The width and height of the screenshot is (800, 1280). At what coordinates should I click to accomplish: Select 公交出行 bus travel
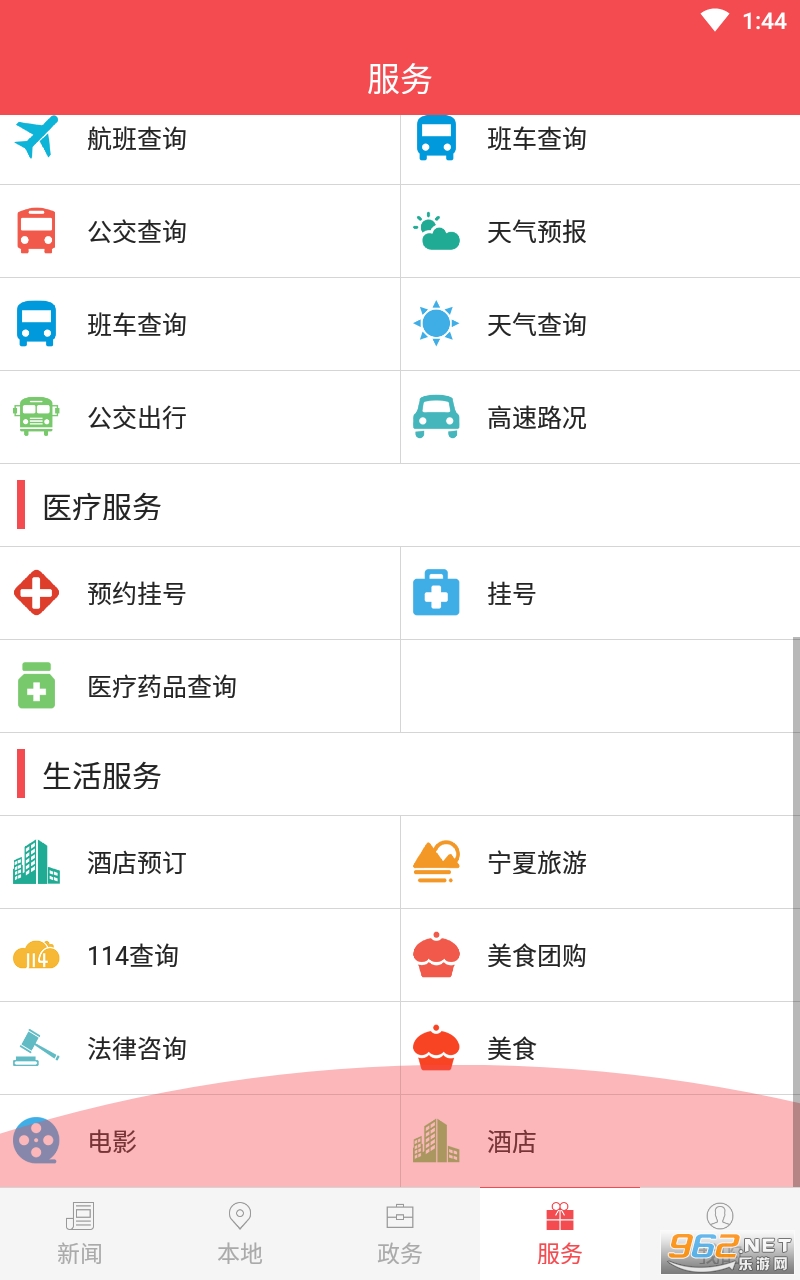point(200,417)
